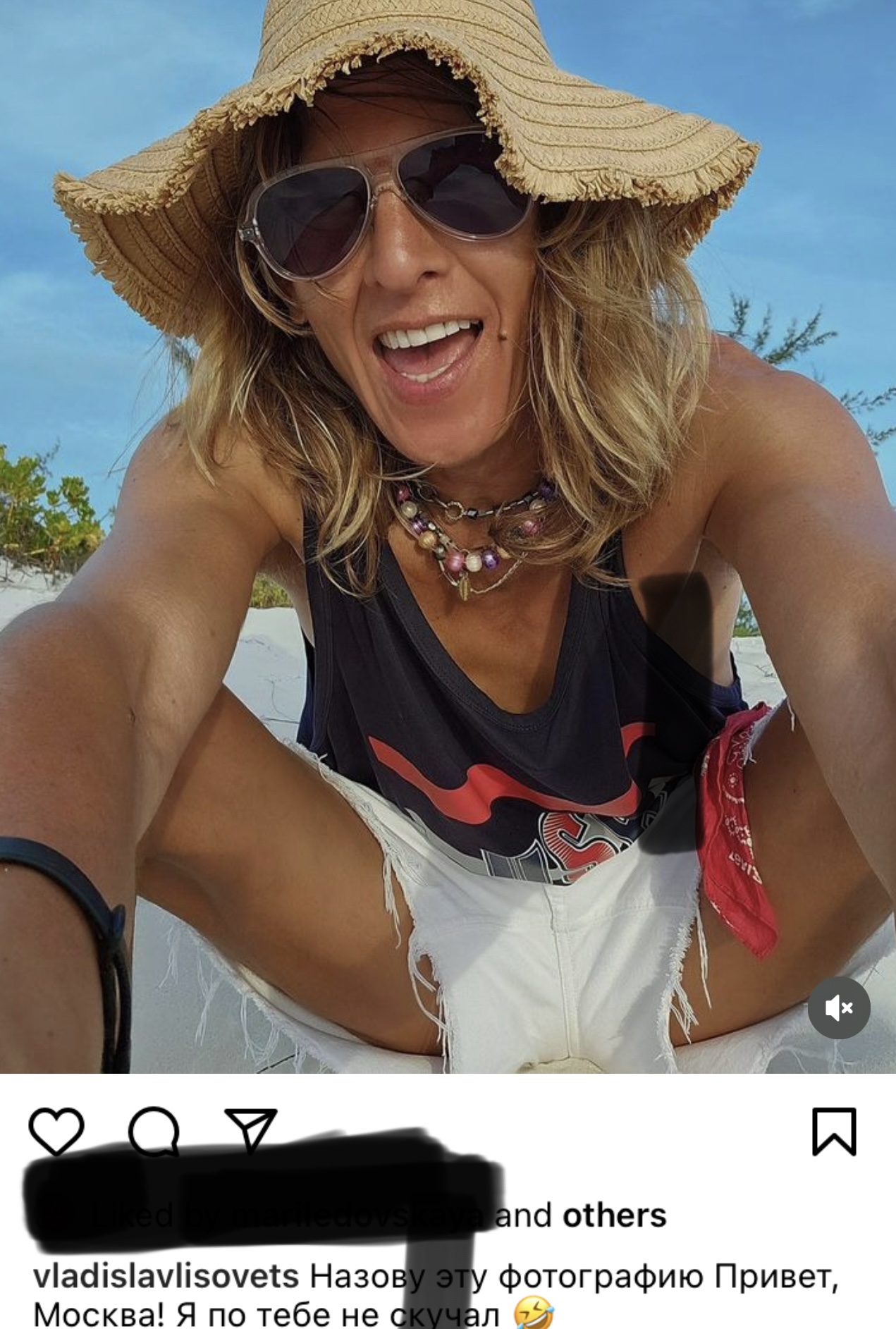The image size is (896, 1329).
Task: Unmute the video sound
Action: coord(838,1008)
